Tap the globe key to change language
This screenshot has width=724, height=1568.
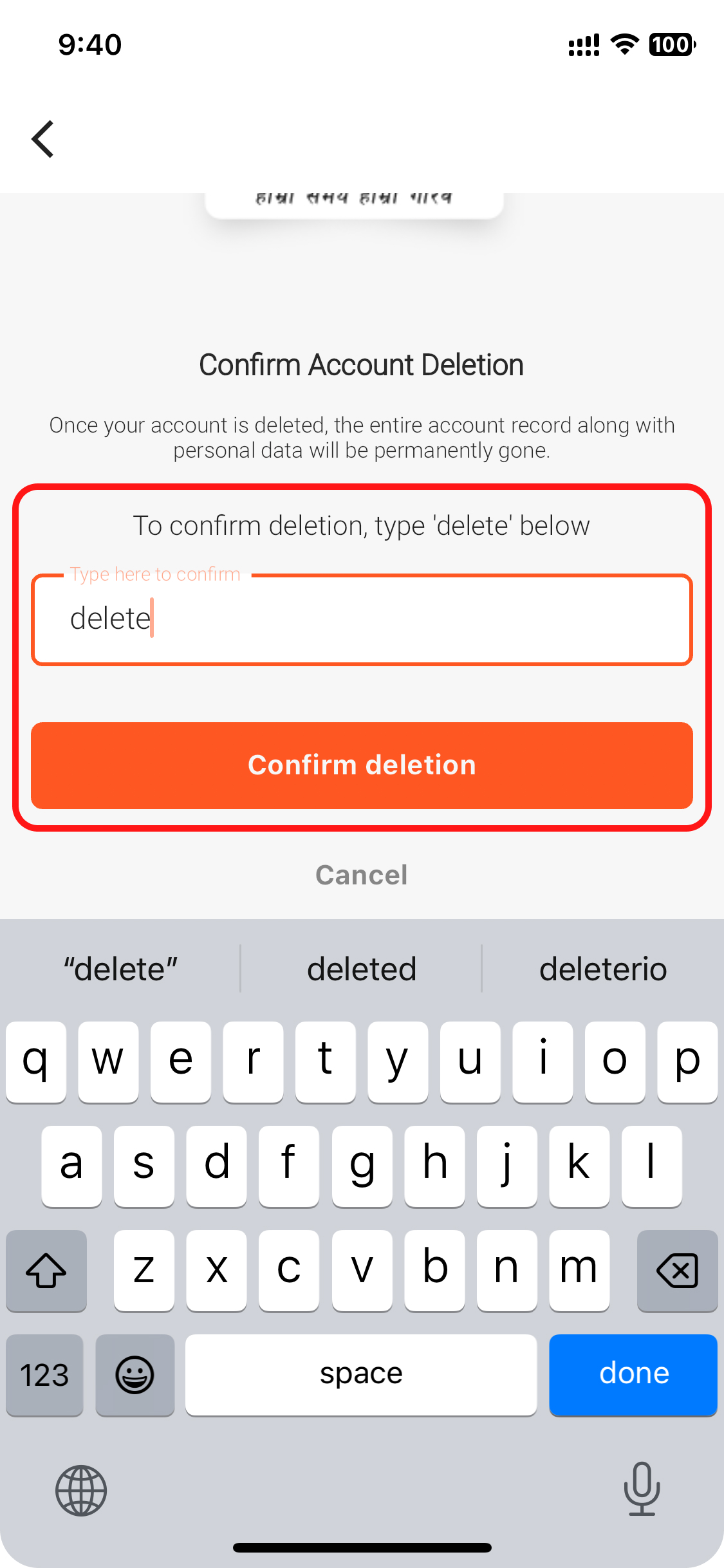coord(81,1490)
